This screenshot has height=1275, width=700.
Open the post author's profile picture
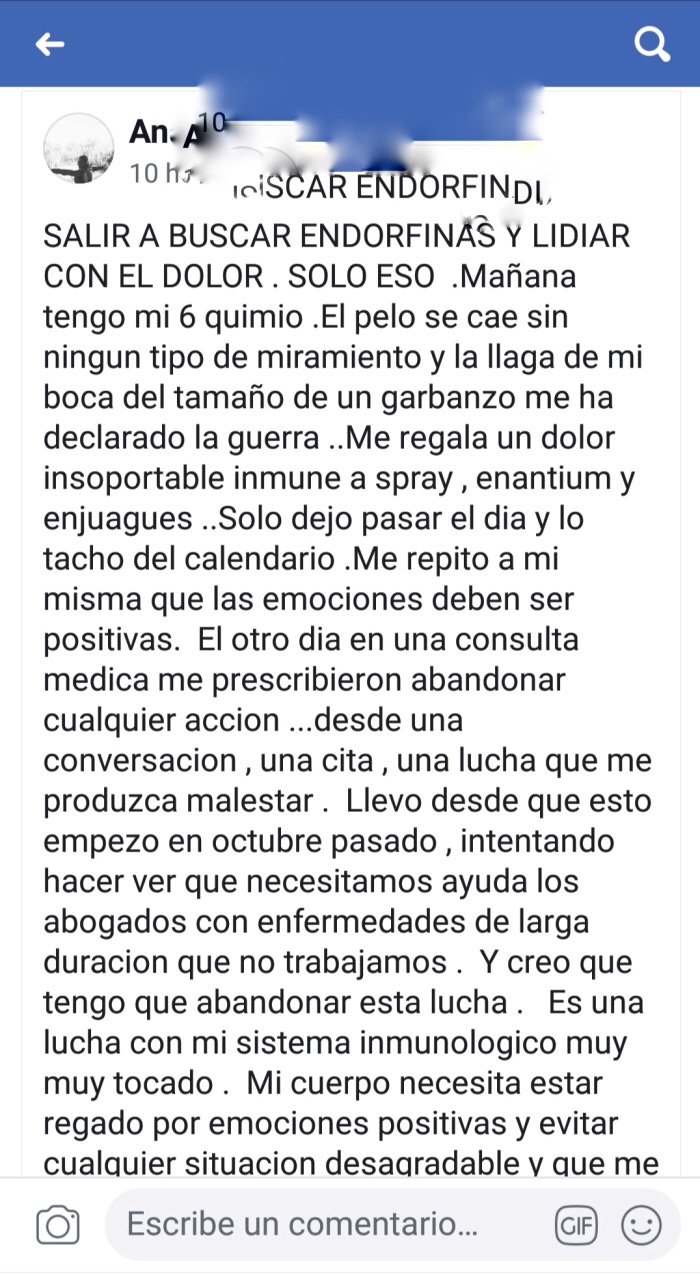click(79, 148)
